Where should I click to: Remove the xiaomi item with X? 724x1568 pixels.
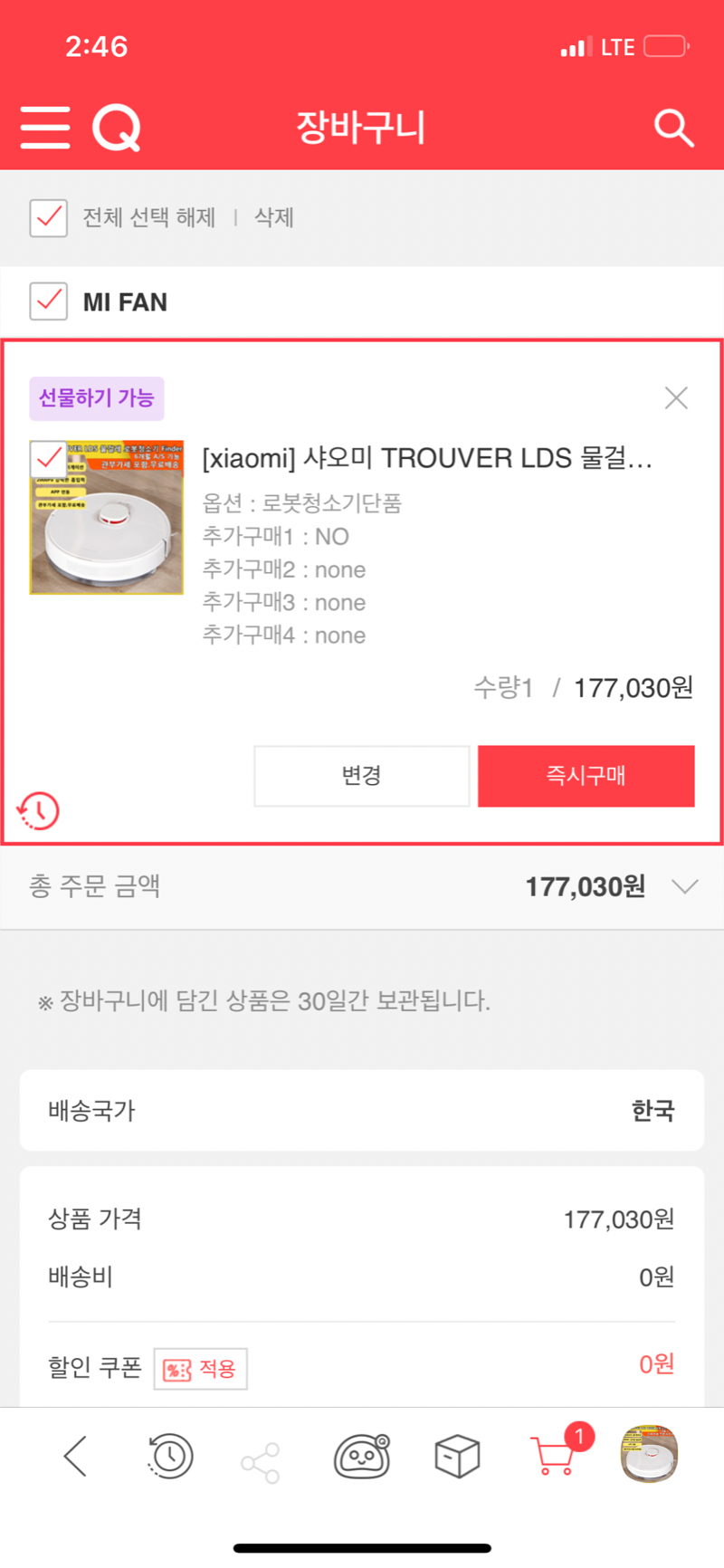tap(676, 398)
